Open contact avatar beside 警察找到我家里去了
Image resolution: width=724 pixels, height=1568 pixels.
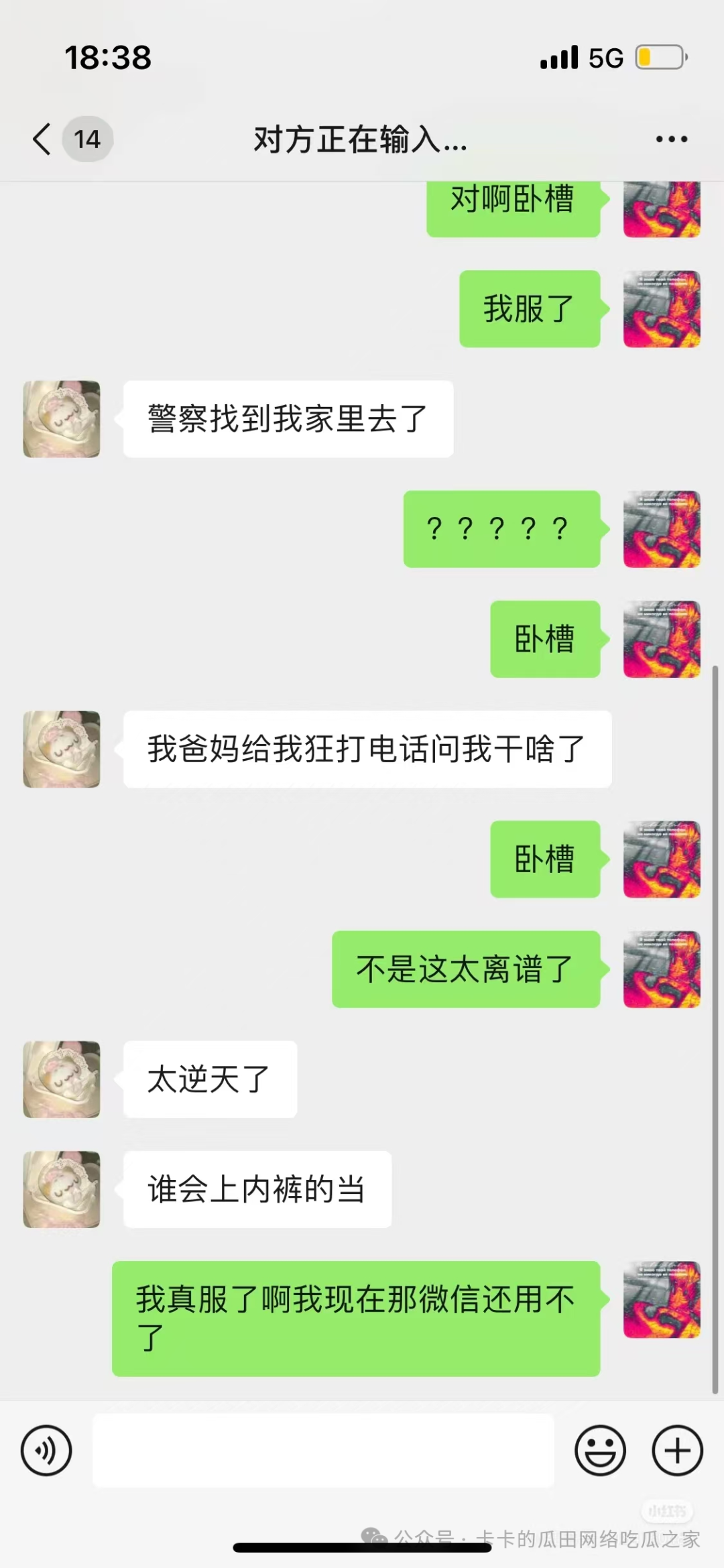62,420
